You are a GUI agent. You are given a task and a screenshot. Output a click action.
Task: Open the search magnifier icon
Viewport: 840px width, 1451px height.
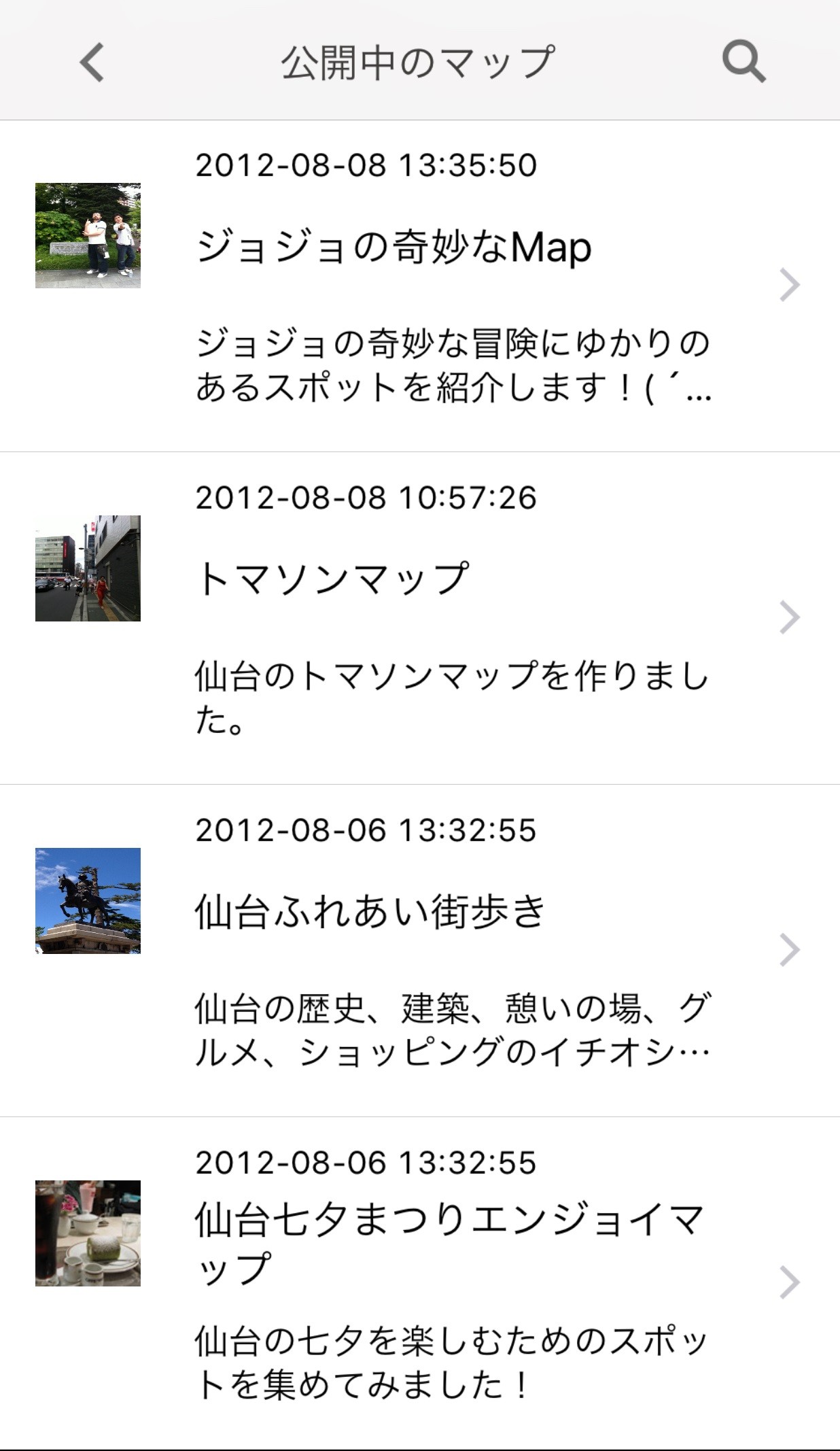click(x=743, y=62)
